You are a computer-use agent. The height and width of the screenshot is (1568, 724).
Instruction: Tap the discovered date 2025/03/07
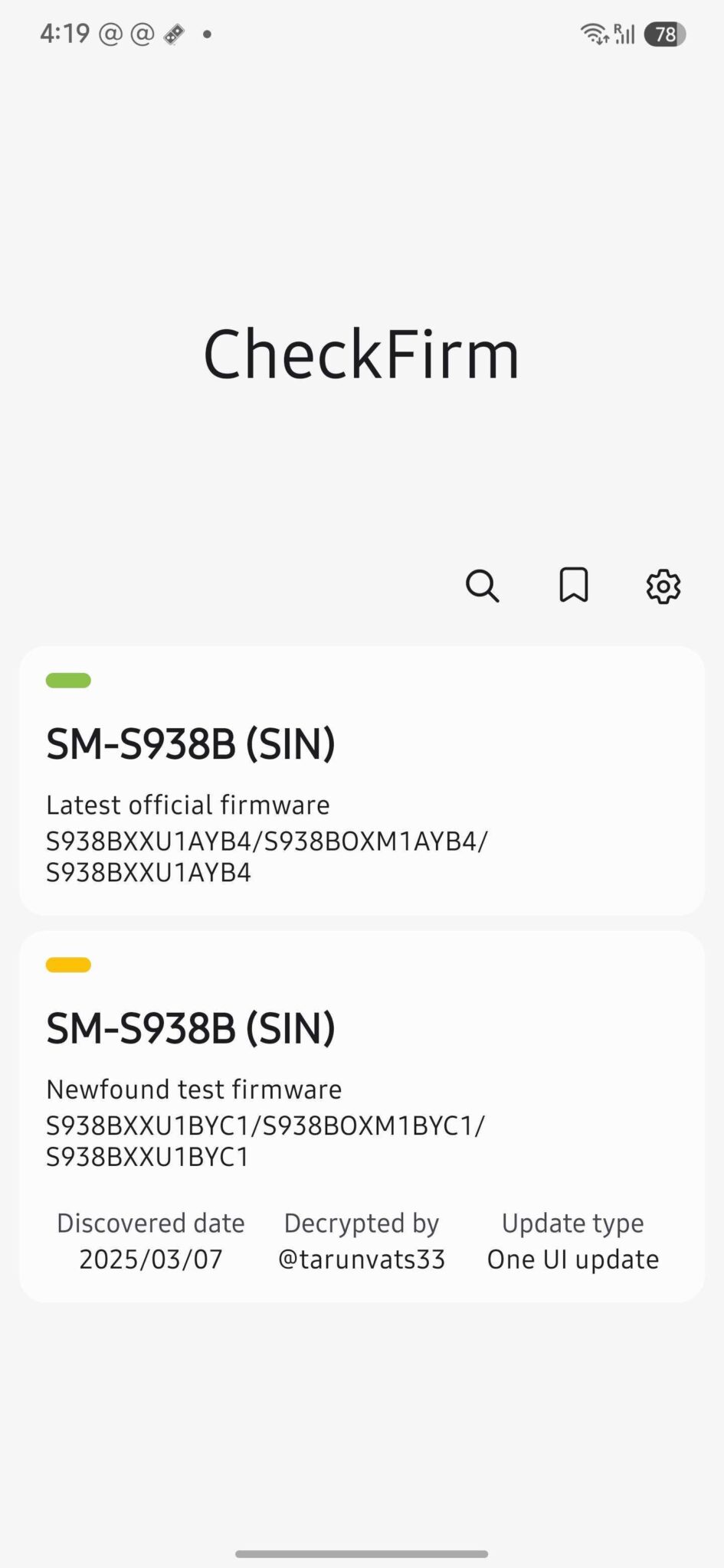pos(149,1259)
